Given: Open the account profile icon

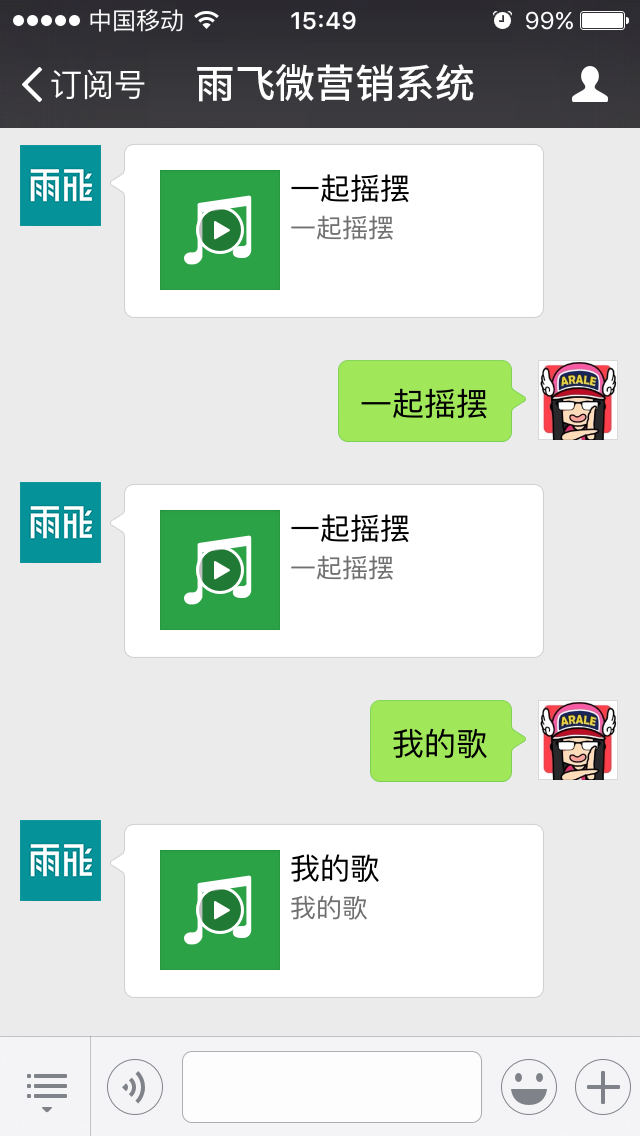Looking at the screenshot, I should coord(589,85).
